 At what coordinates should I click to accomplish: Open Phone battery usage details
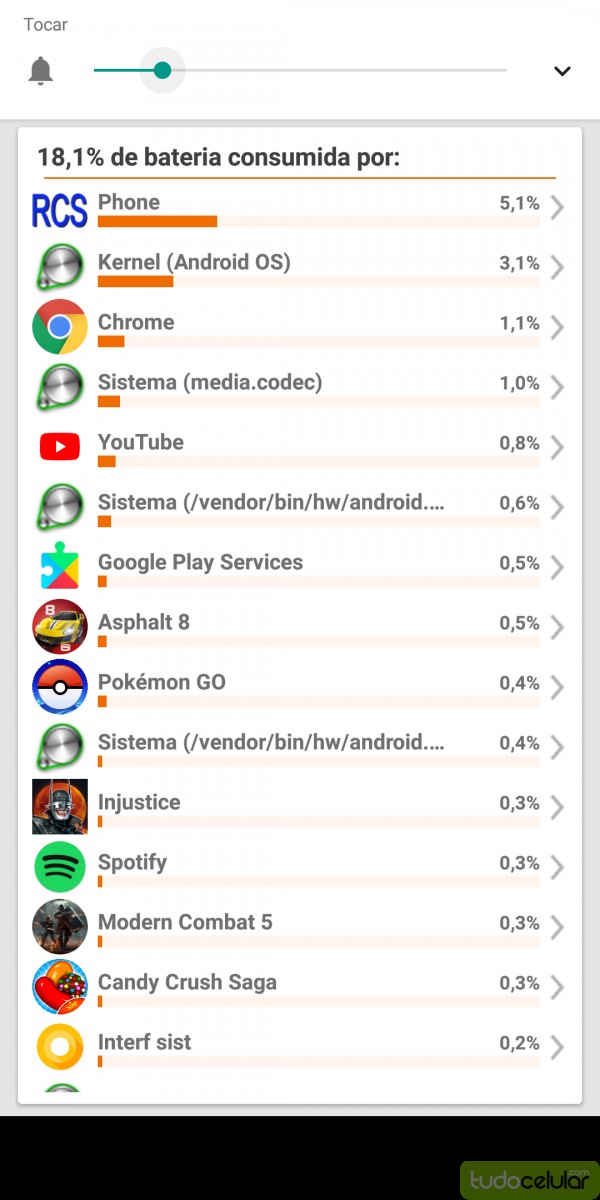click(298, 207)
